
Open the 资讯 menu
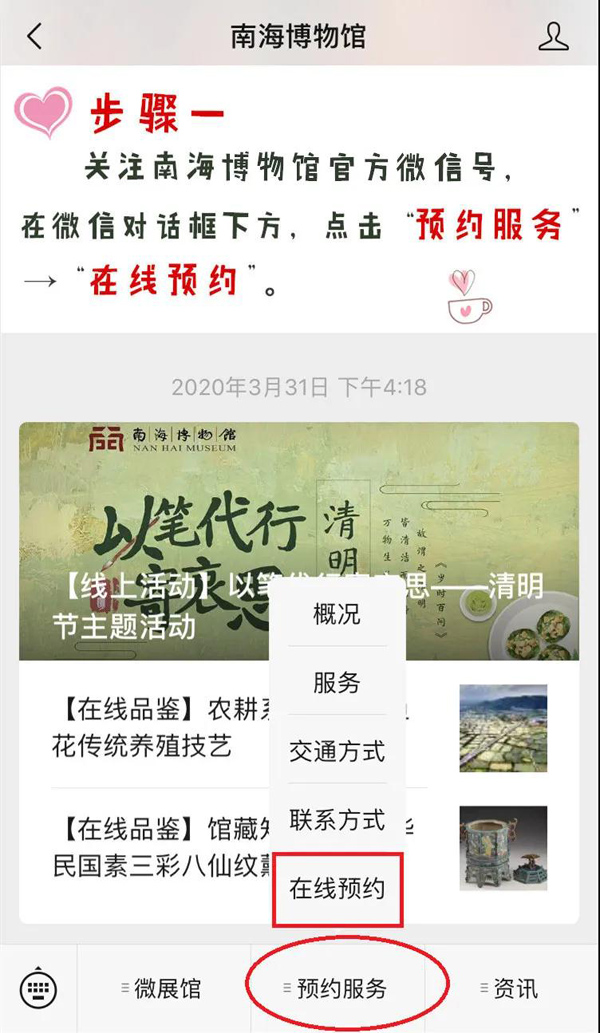tap(512, 989)
